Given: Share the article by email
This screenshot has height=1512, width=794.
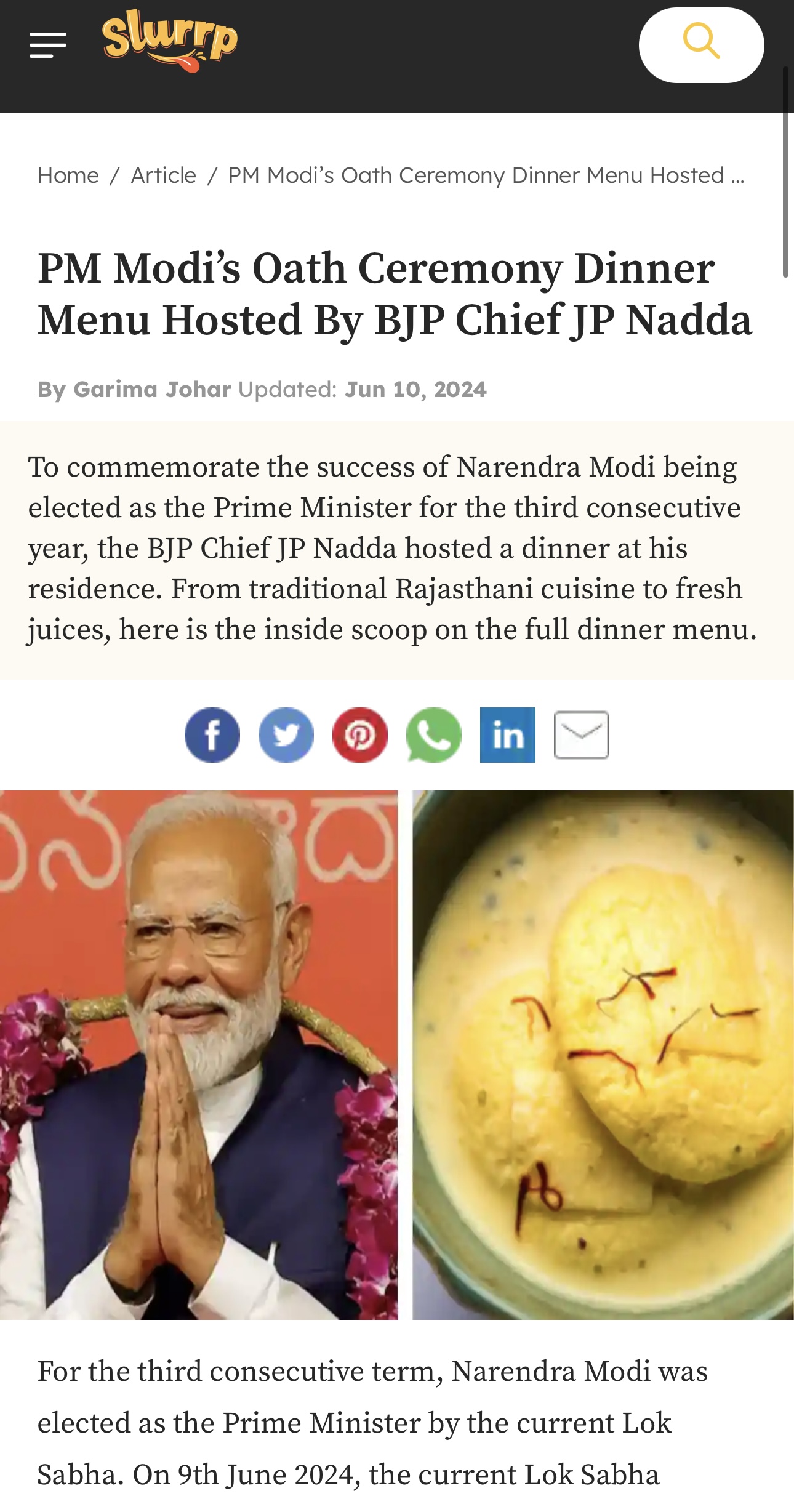Looking at the screenshot, I should 582,734.
